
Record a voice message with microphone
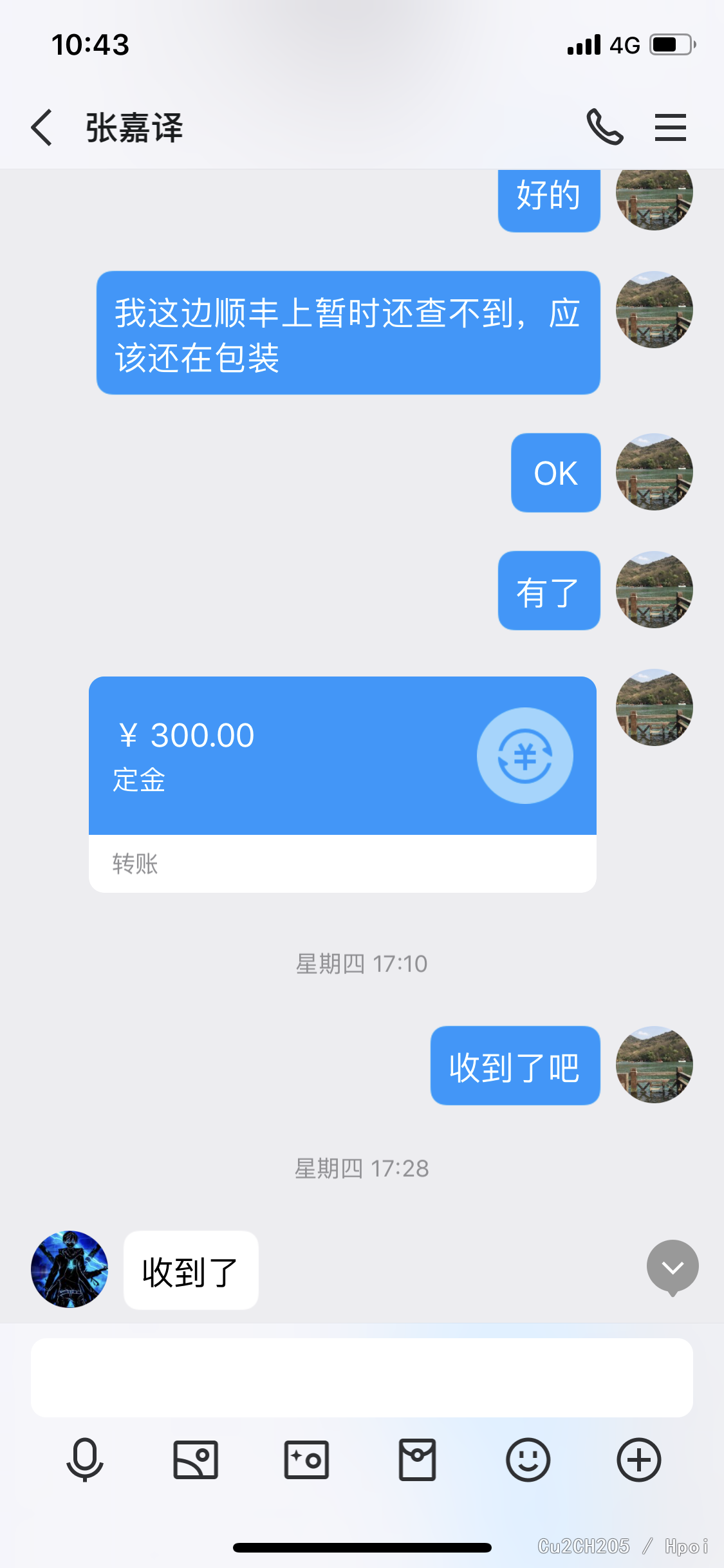pos(85,1460)
